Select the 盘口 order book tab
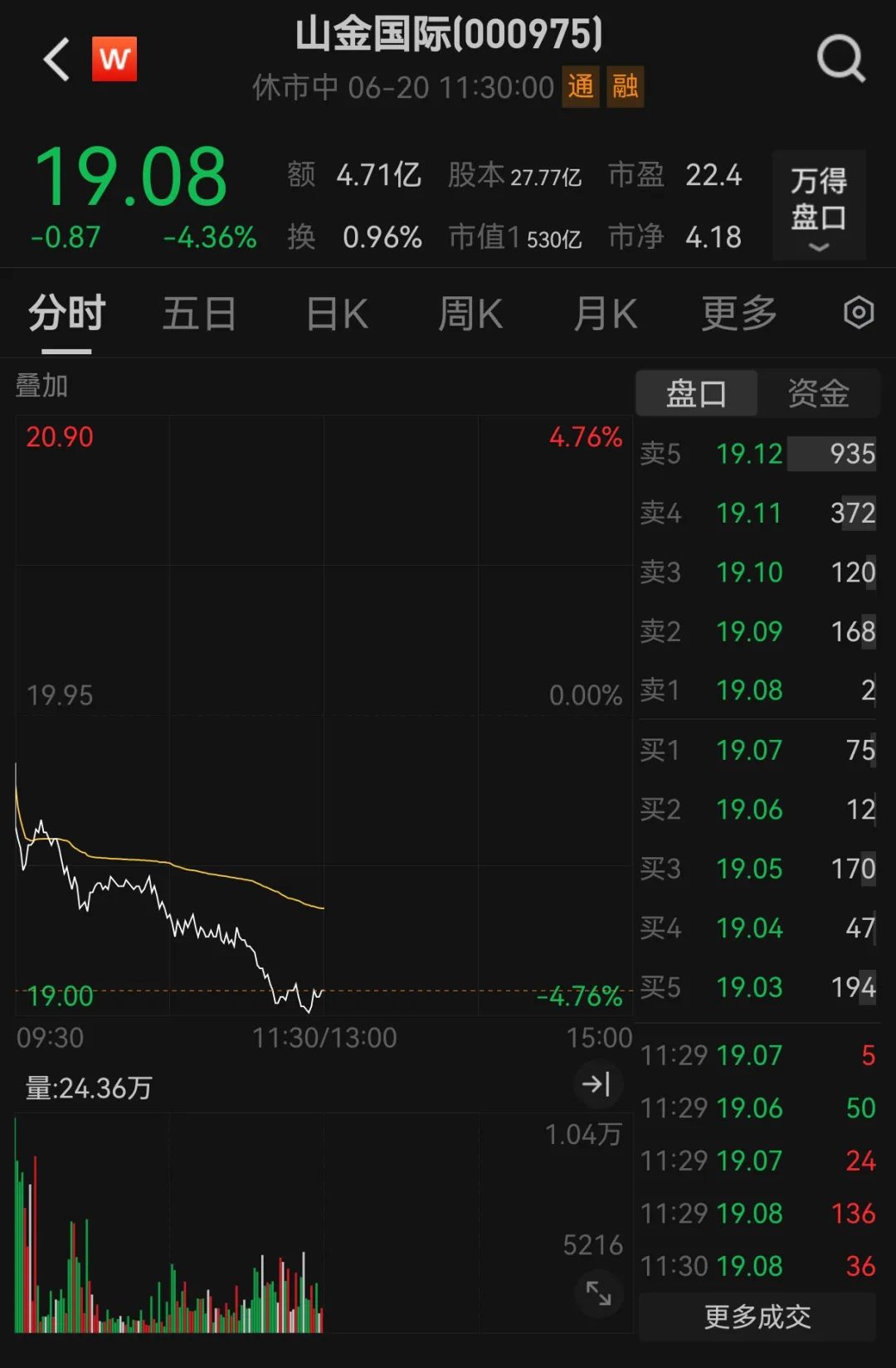This screenshot has width=896, height=1368. tap(696, 393)
